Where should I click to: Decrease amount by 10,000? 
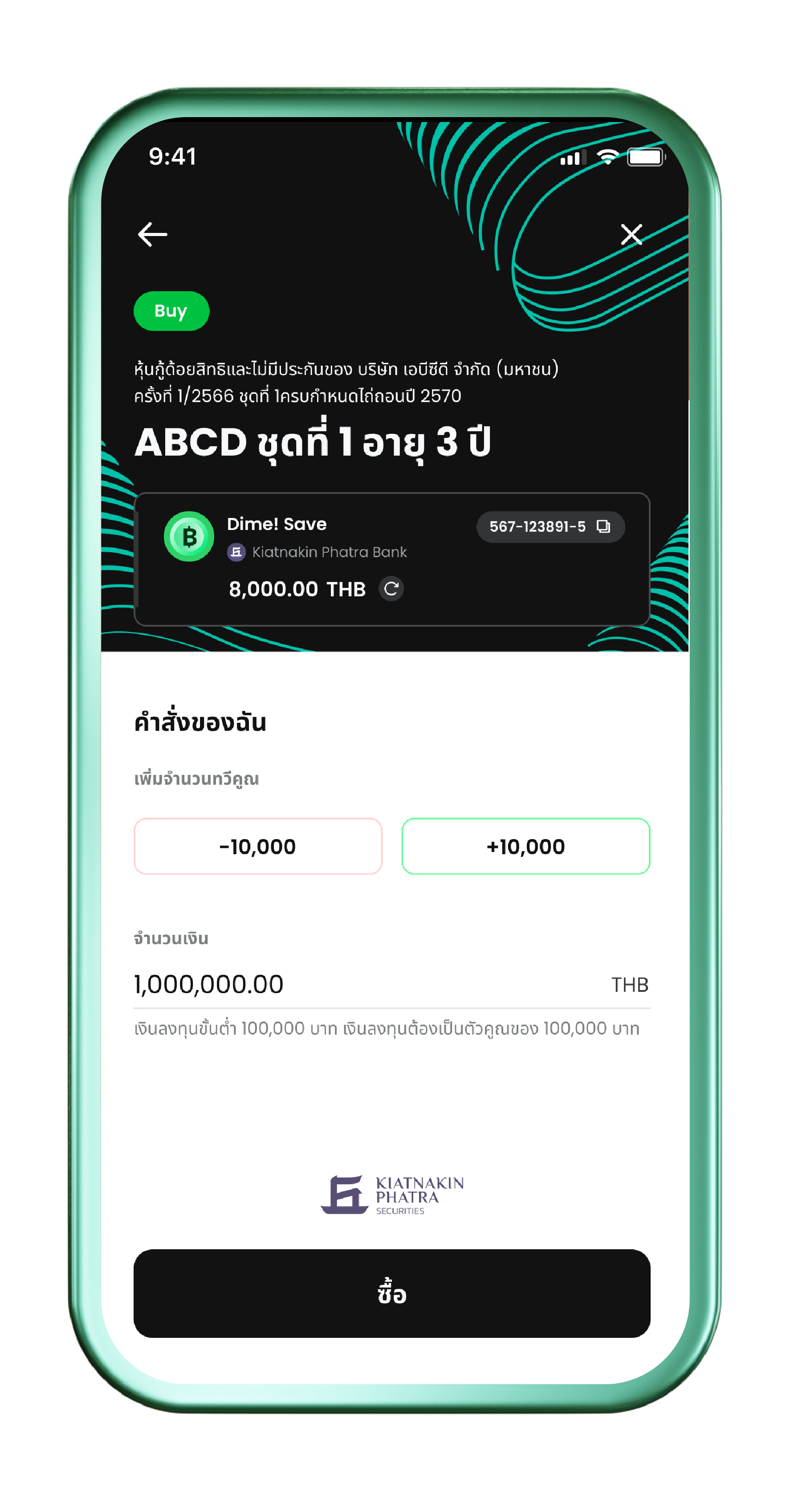[x=258, y=846]
